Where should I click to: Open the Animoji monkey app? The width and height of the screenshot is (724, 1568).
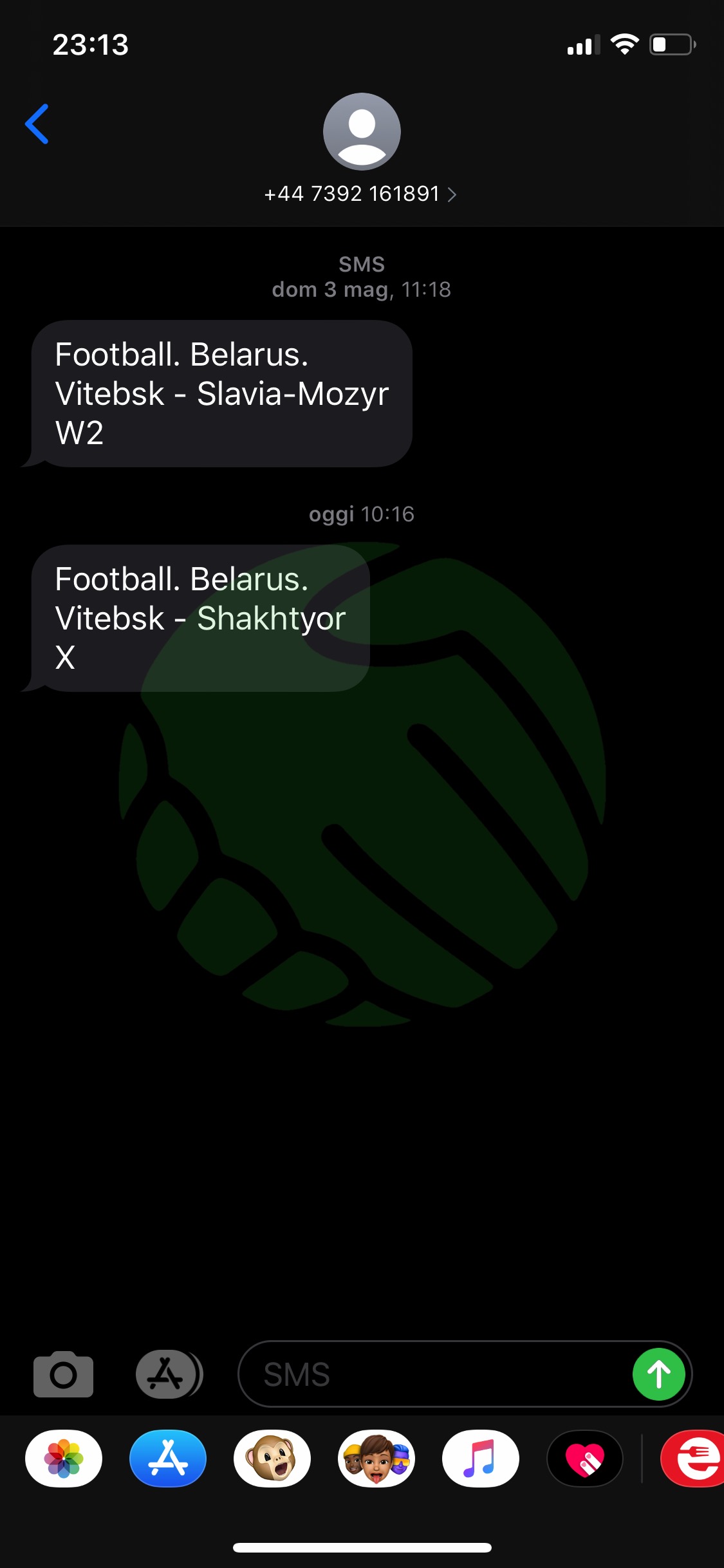272,1459
